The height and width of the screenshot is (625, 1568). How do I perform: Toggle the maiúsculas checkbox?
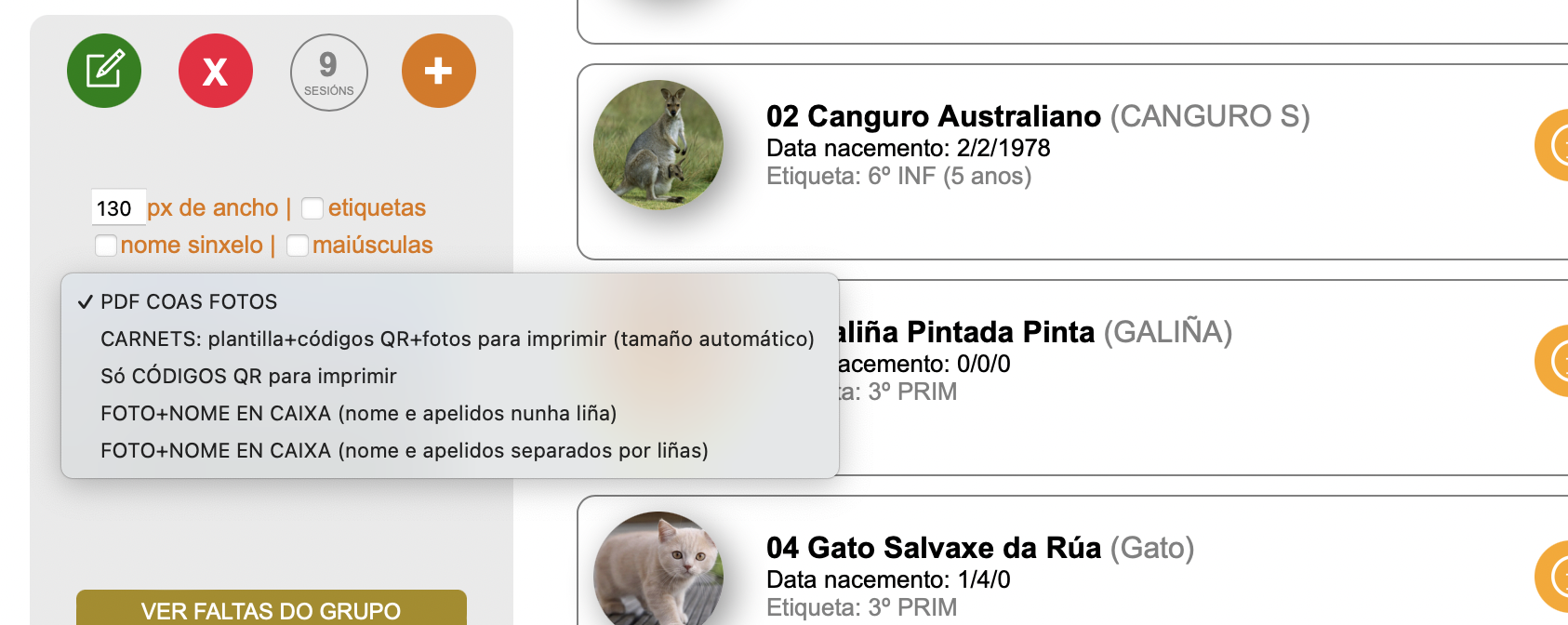coord(298,246)
